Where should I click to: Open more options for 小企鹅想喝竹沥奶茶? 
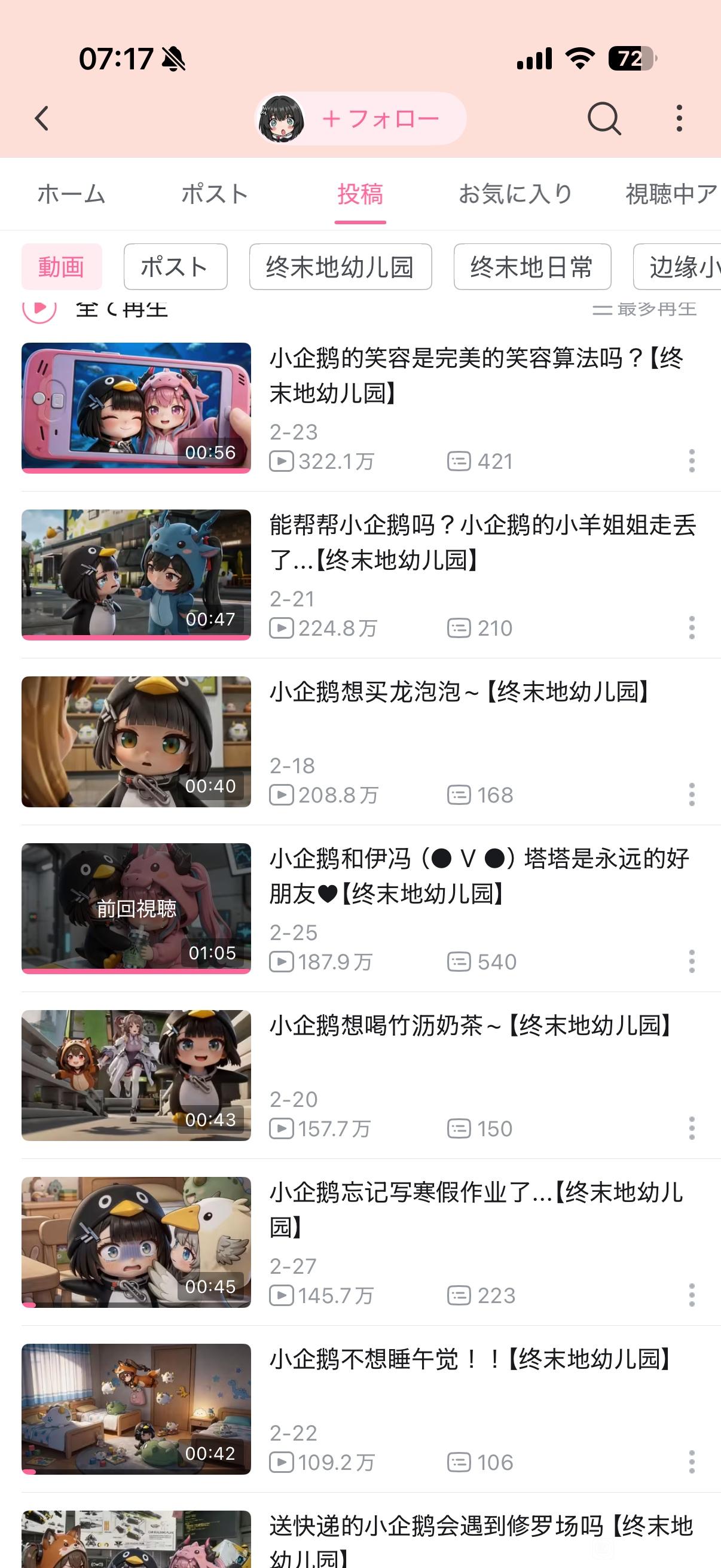692,1128
